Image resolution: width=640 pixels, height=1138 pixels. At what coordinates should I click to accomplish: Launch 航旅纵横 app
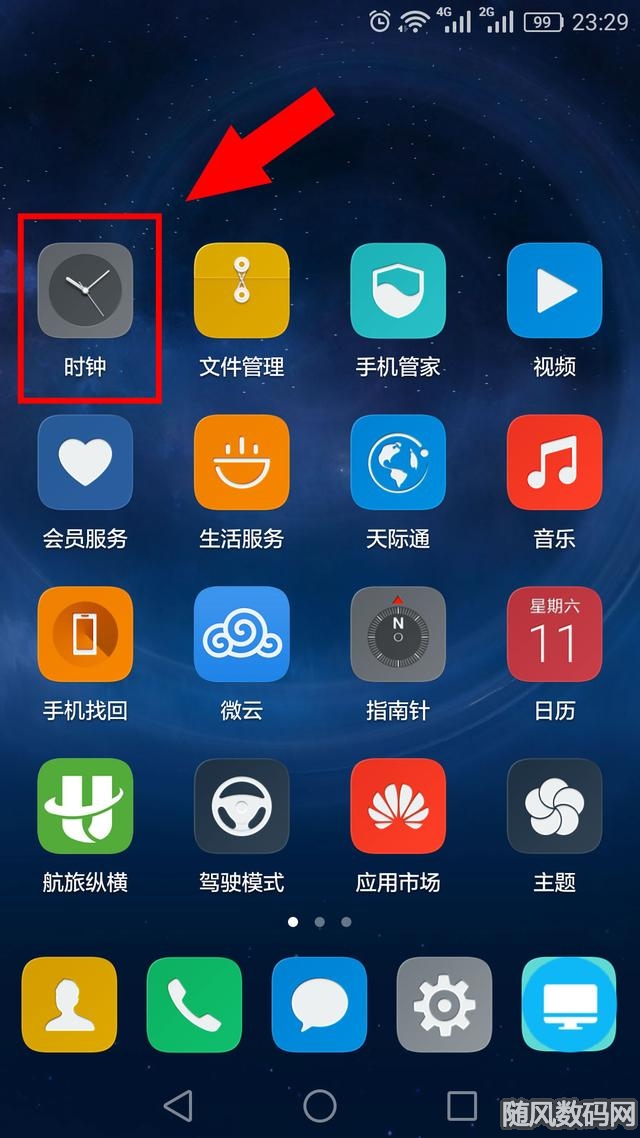(85, 806)
